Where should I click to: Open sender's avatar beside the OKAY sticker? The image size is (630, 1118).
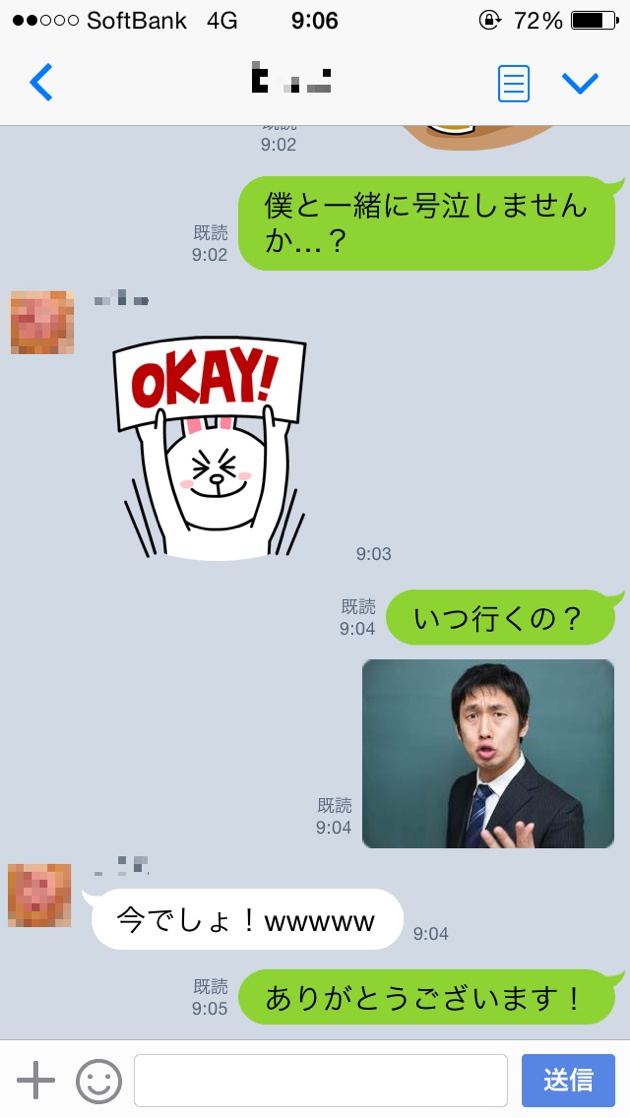(x=42, y=322)
